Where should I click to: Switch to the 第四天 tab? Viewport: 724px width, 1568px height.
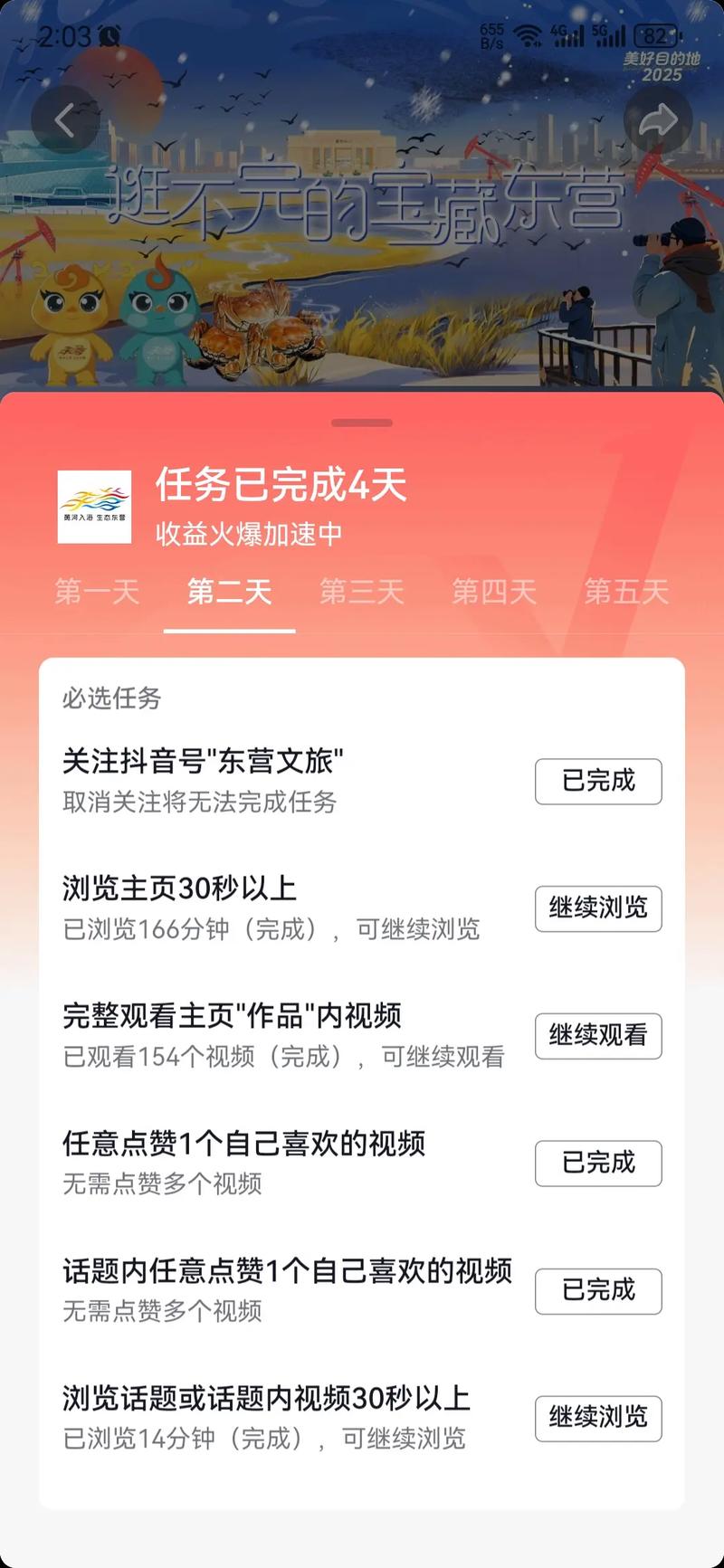493,592
